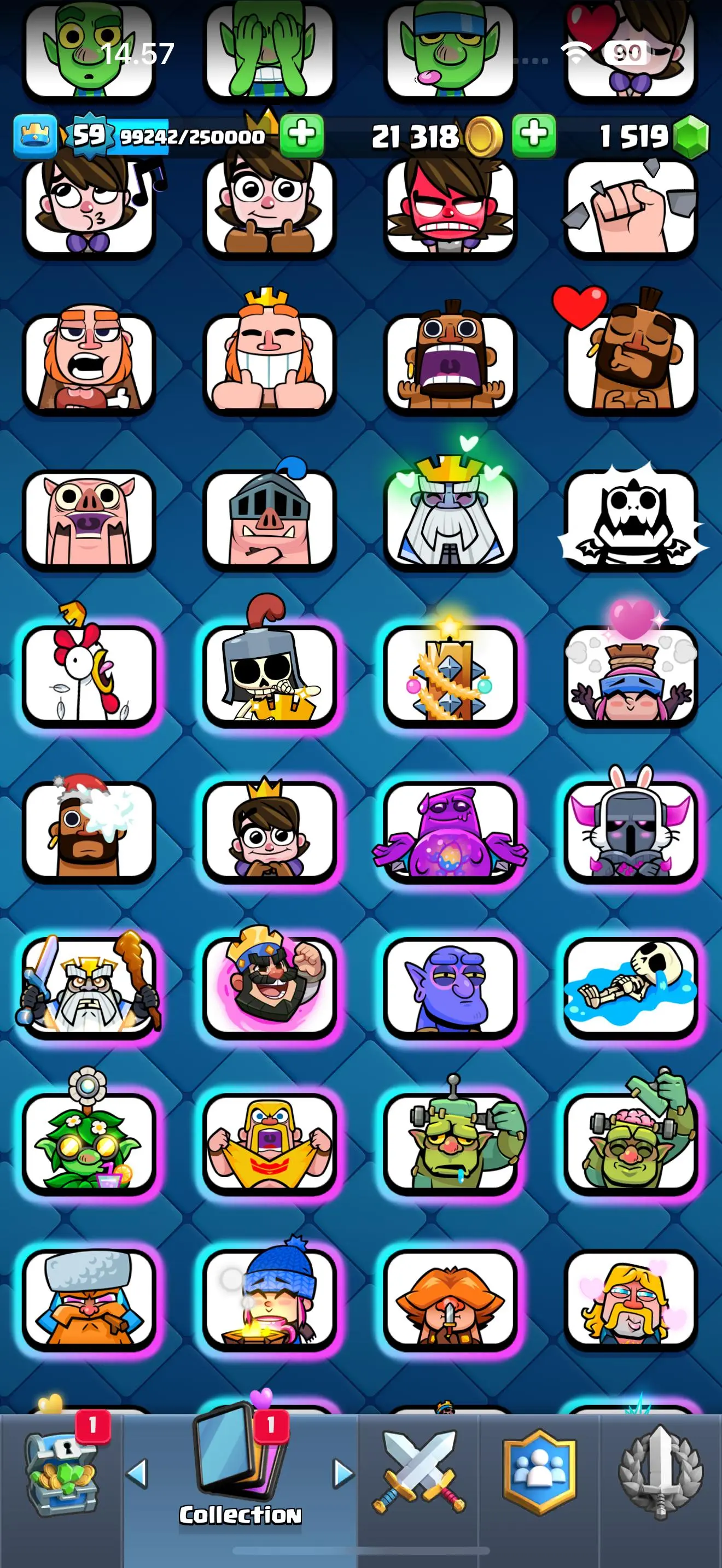Choose the bunny-eared P.E.K.K.A emote

click(631, 830)
